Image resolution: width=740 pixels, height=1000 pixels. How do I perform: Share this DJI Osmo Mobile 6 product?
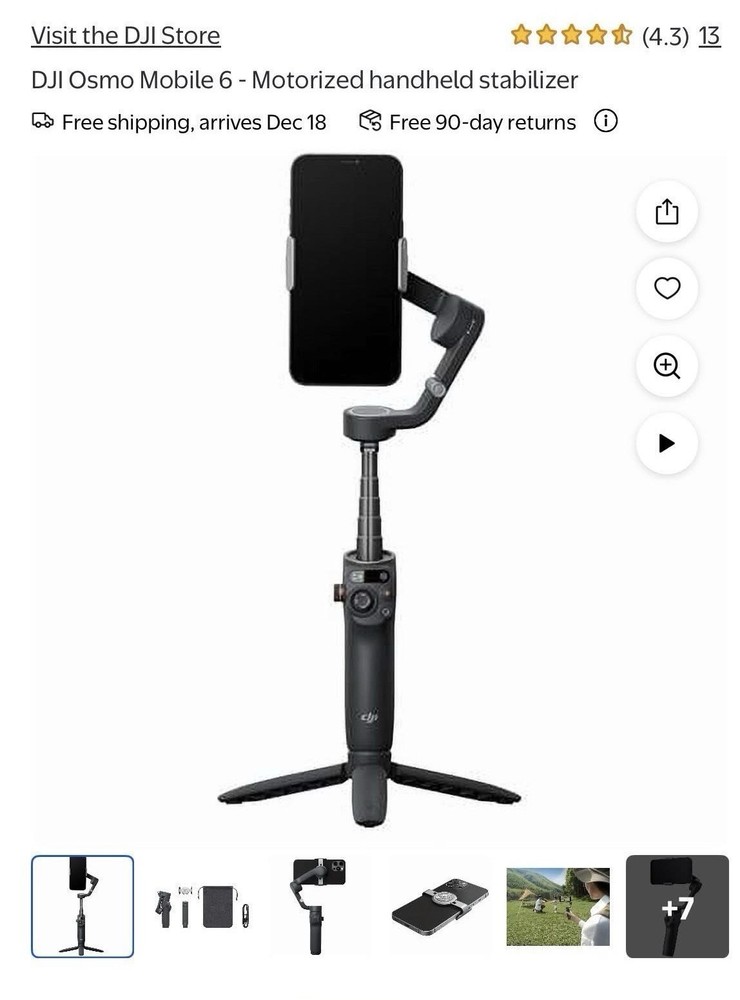coord(667,212)
